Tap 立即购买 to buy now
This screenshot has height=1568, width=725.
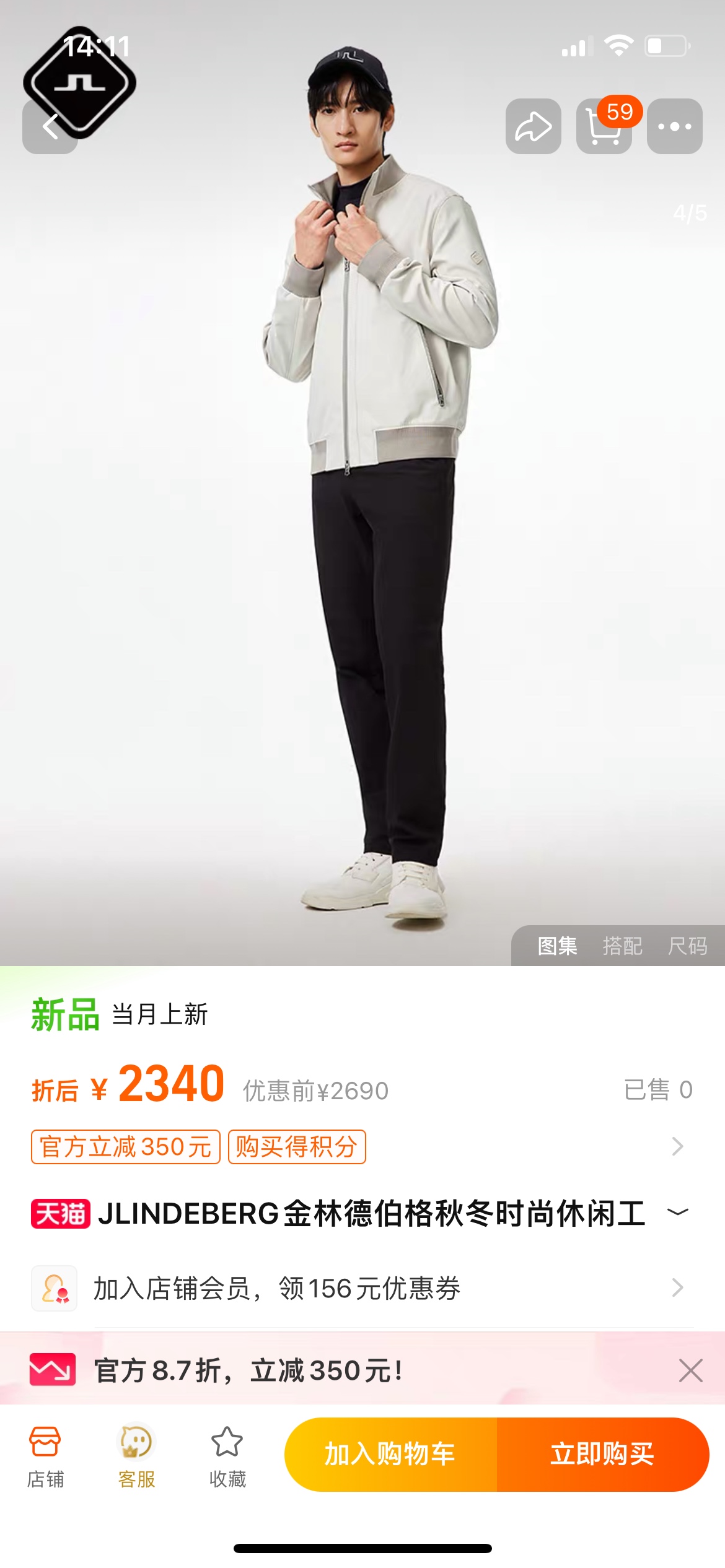tap(602, 1453)
